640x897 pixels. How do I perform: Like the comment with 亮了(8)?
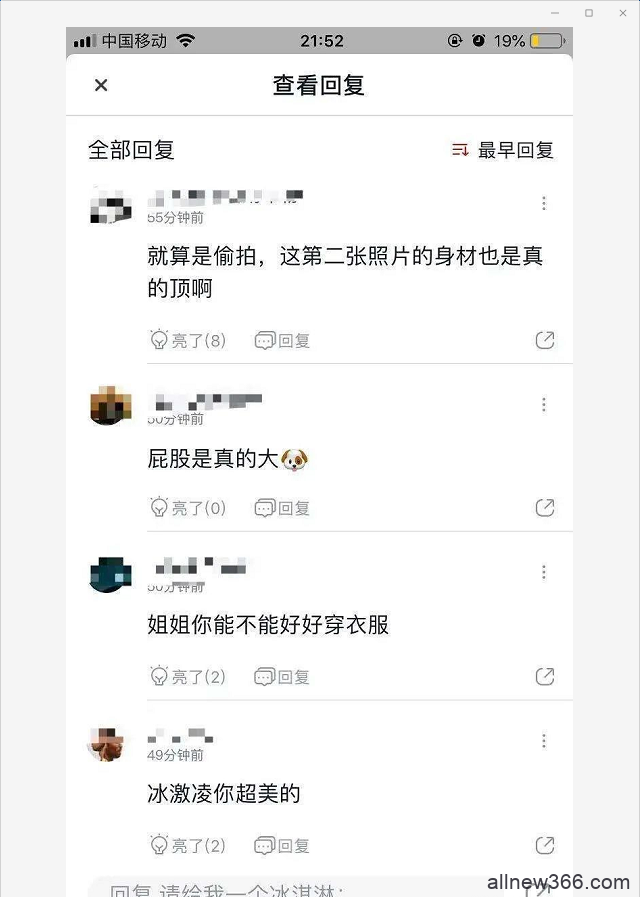coord(188,341)
